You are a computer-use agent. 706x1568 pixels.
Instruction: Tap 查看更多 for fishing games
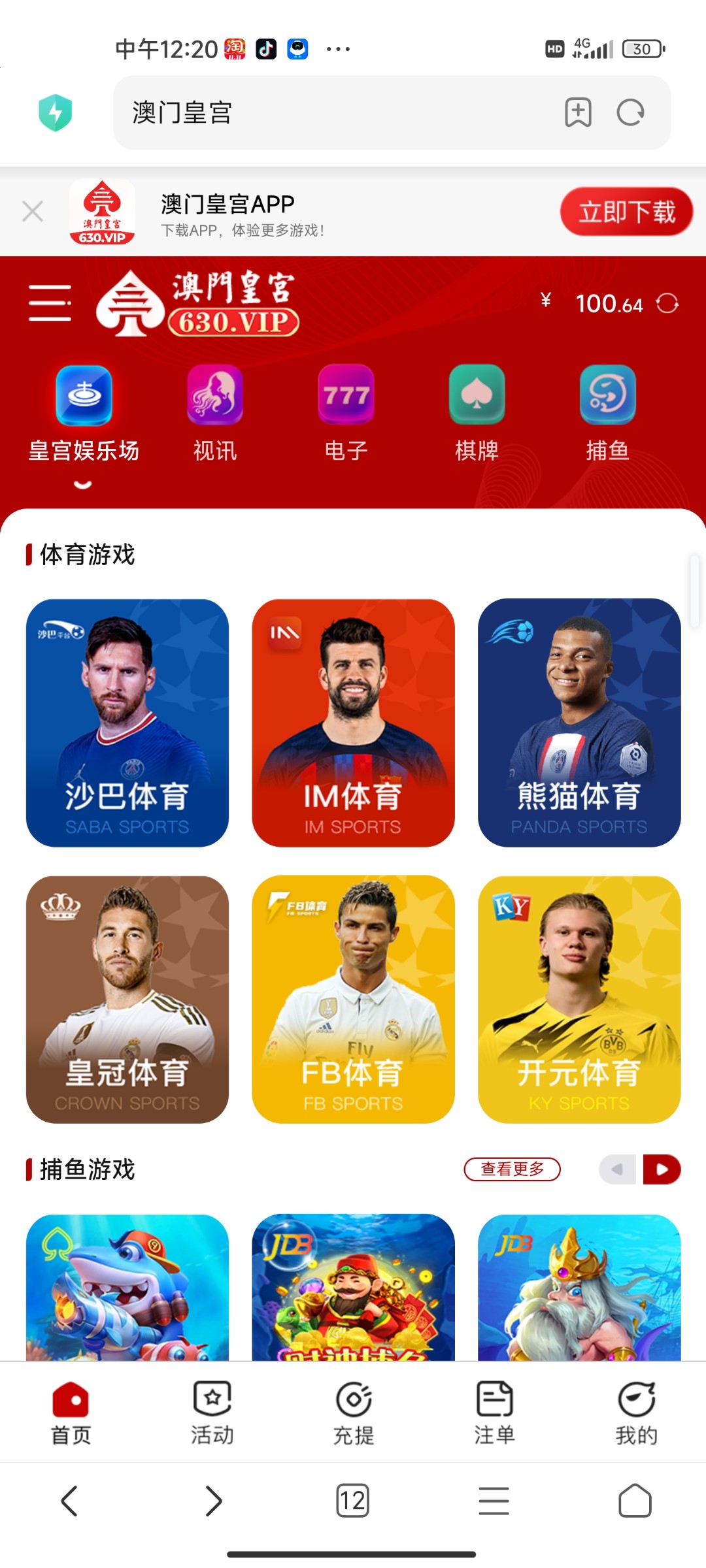point(512,1169)
